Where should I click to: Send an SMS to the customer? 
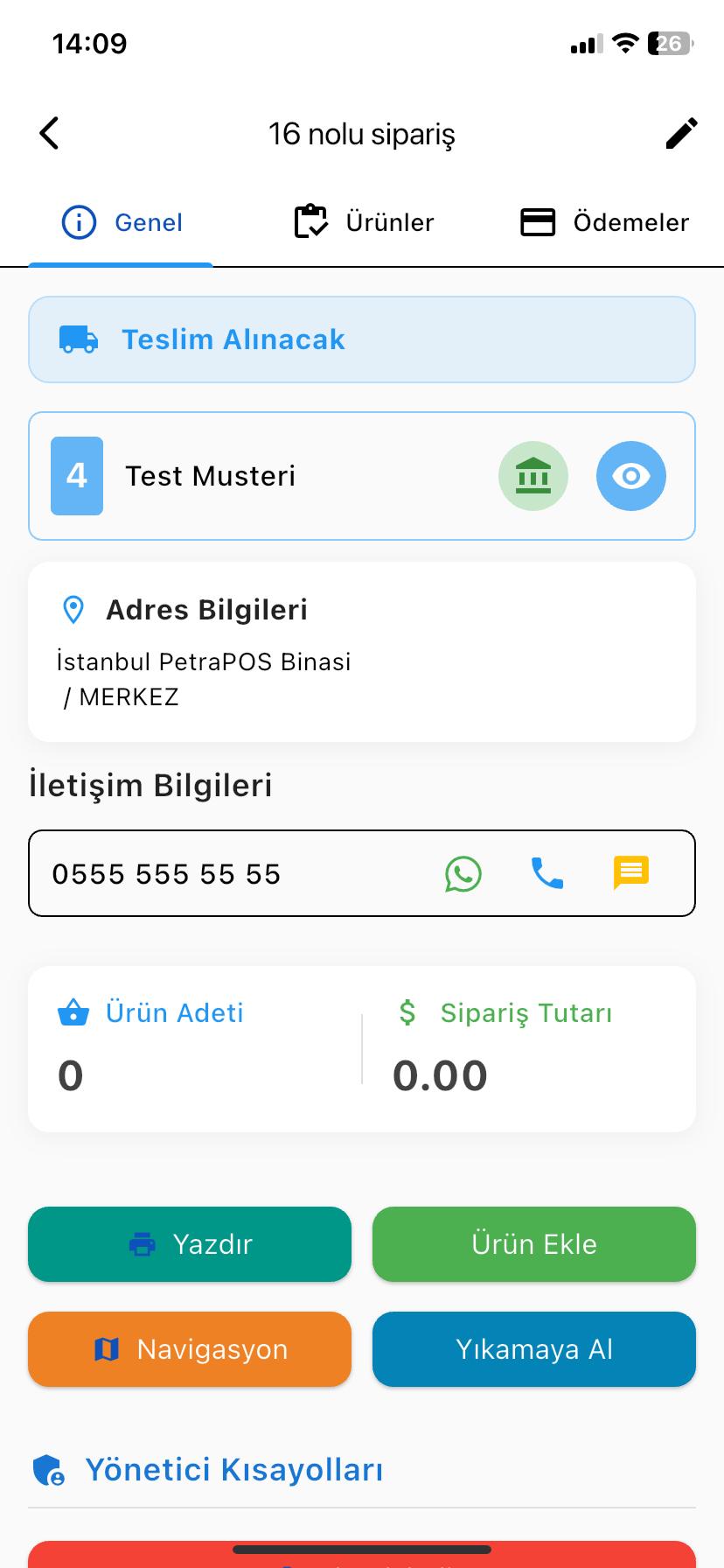tap(630, 872)
